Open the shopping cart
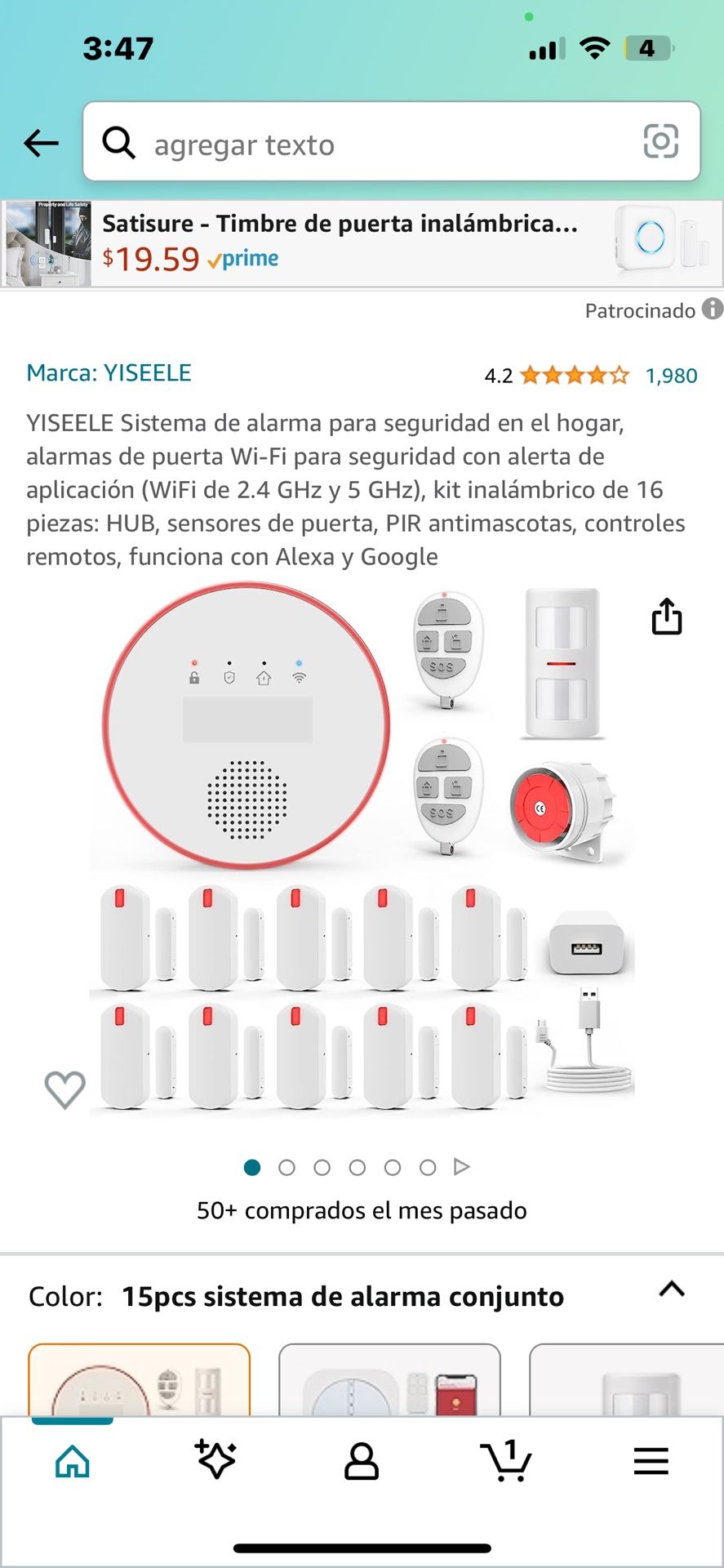 [x=506, y=1461]
